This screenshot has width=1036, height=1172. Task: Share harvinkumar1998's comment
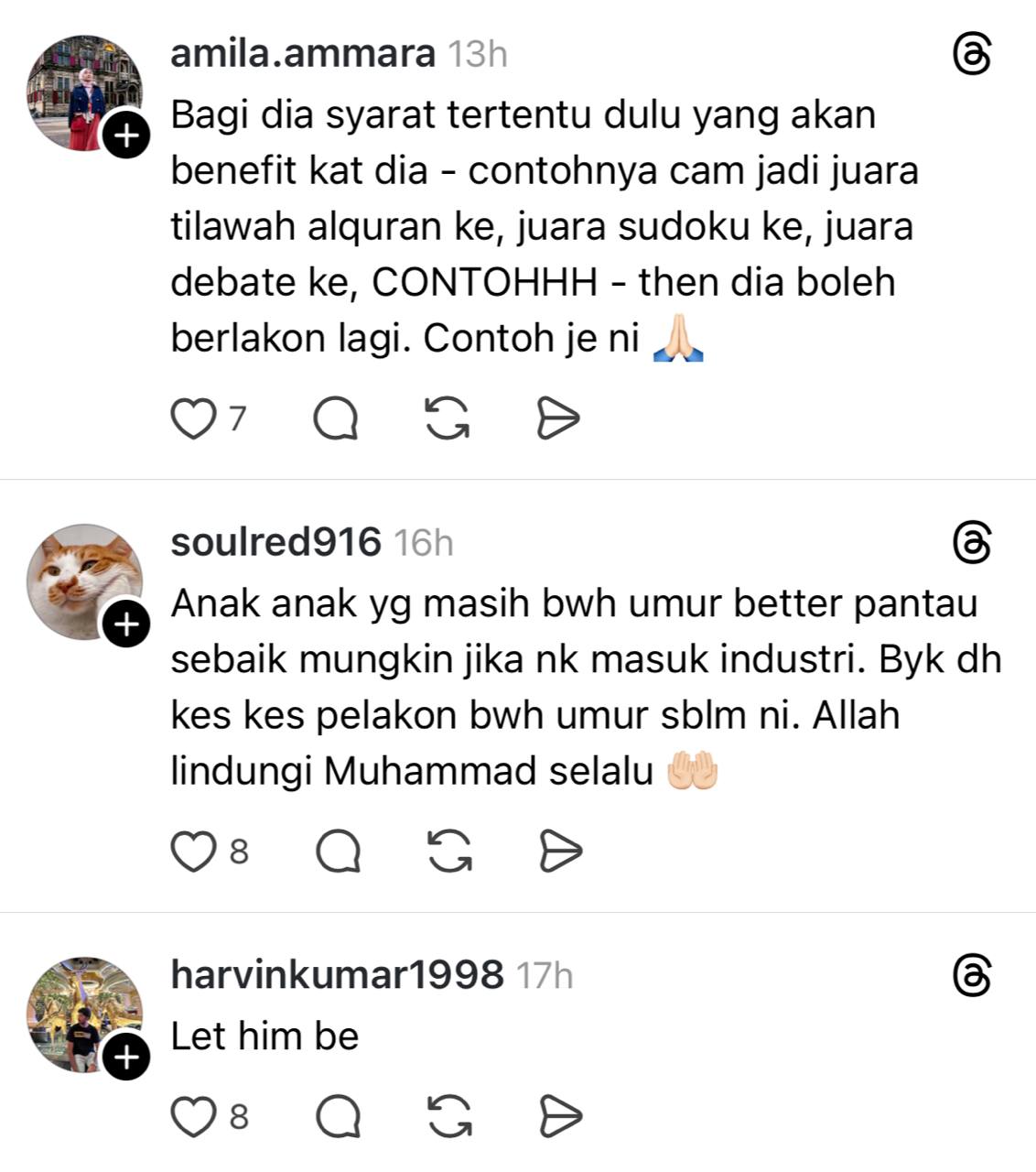559,1116
